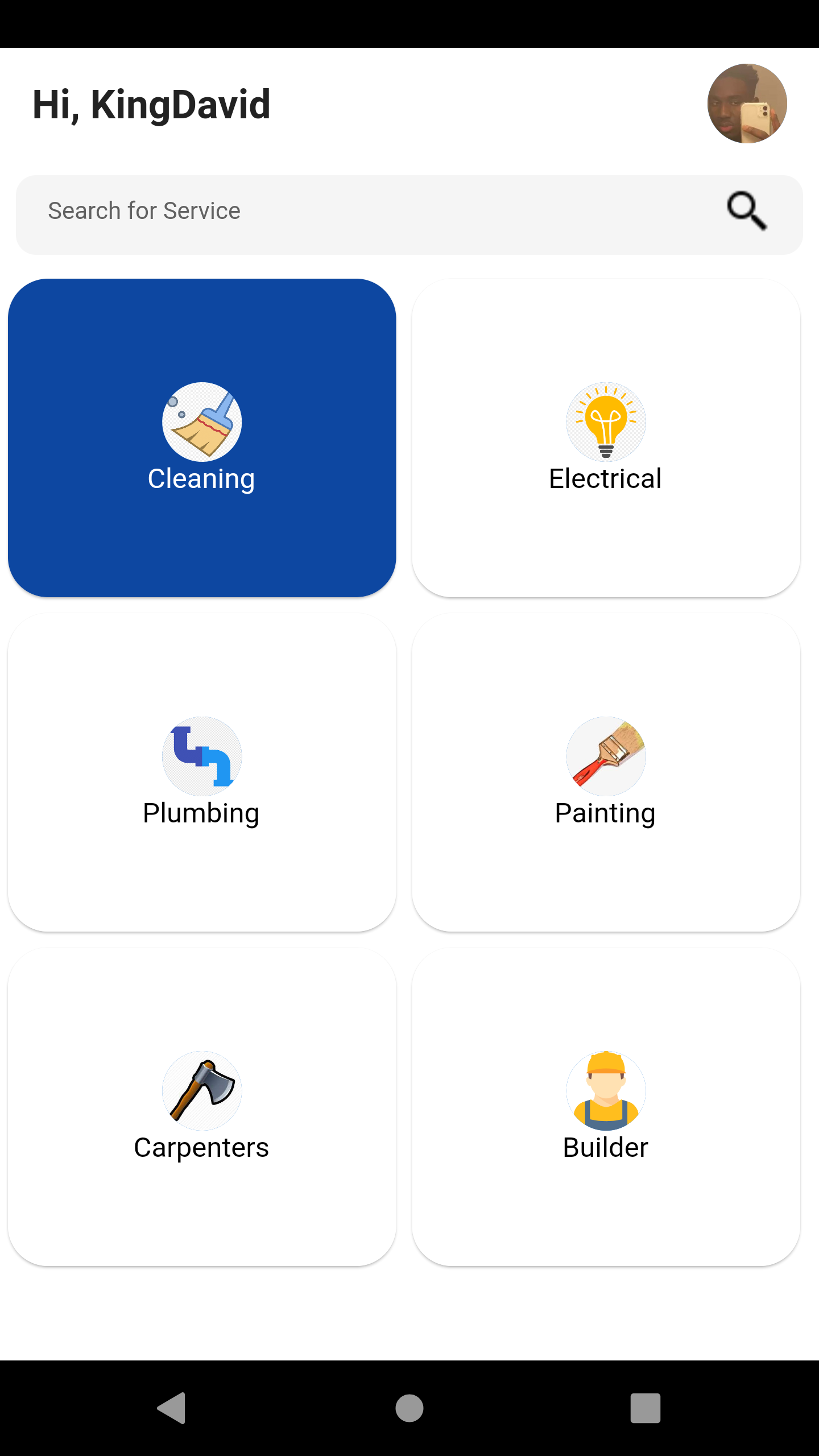This screenshot has width=819, height=1456.
Task: Open the profile picture avatar
Action: tap(747, 104)
